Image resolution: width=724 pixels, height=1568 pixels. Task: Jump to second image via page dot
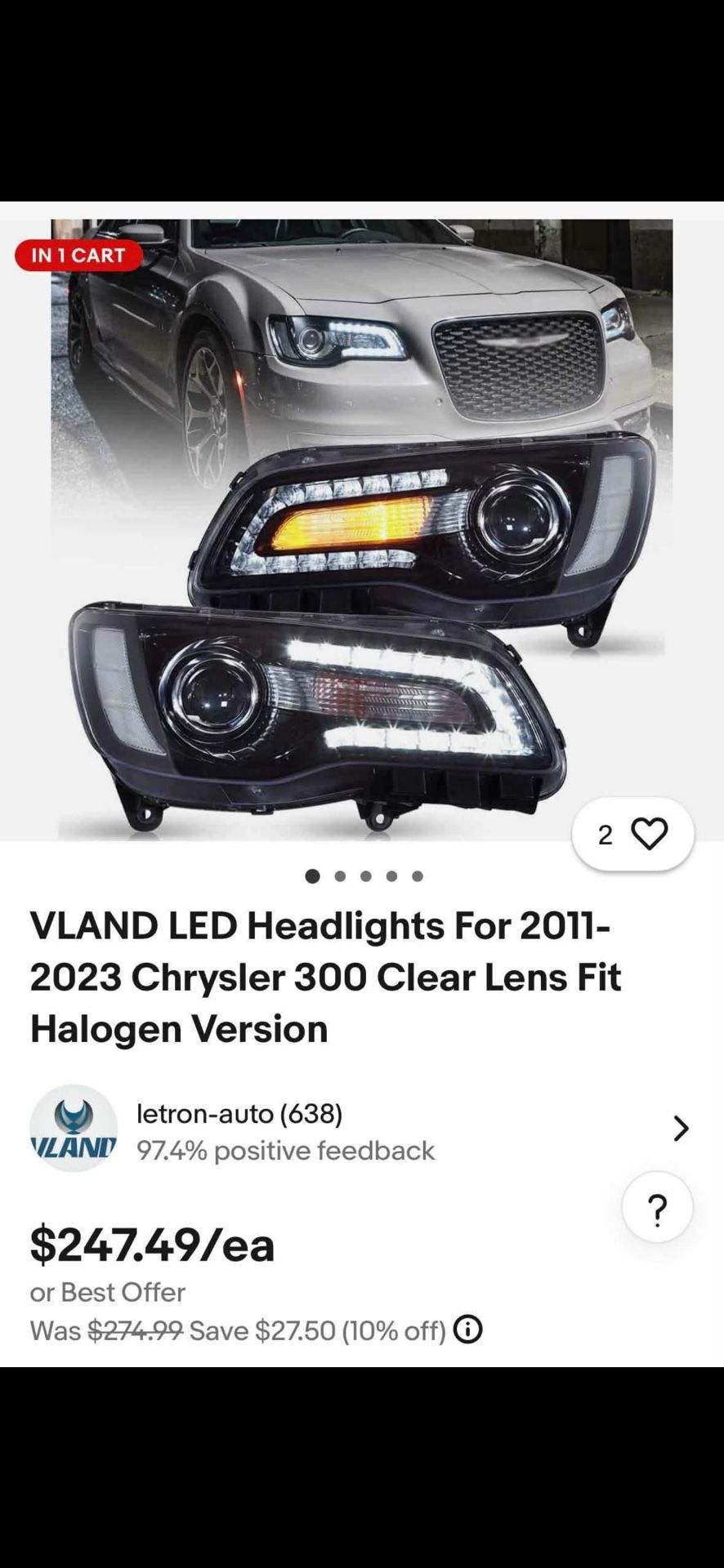(340, 876)
